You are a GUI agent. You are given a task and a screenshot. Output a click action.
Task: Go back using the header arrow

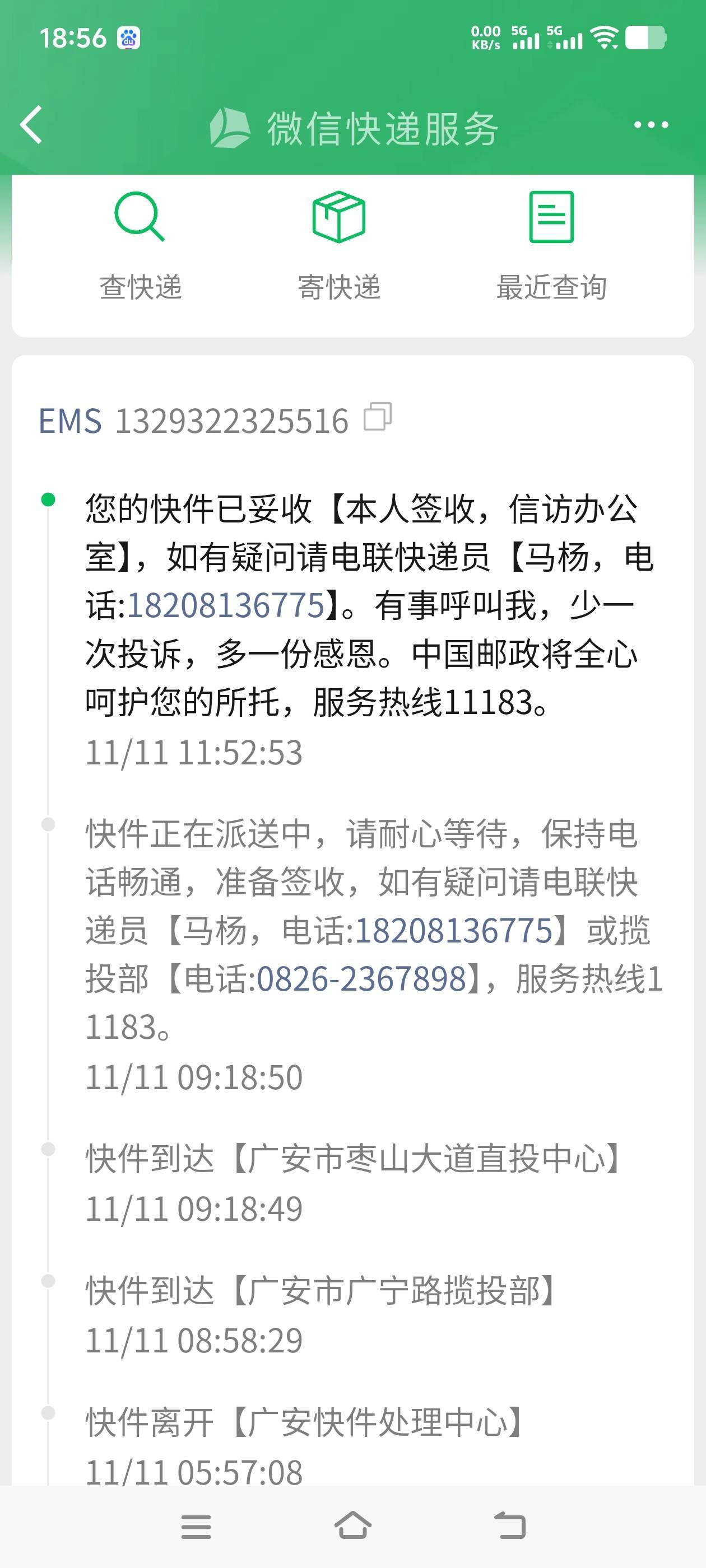click(x=32, y=125)
